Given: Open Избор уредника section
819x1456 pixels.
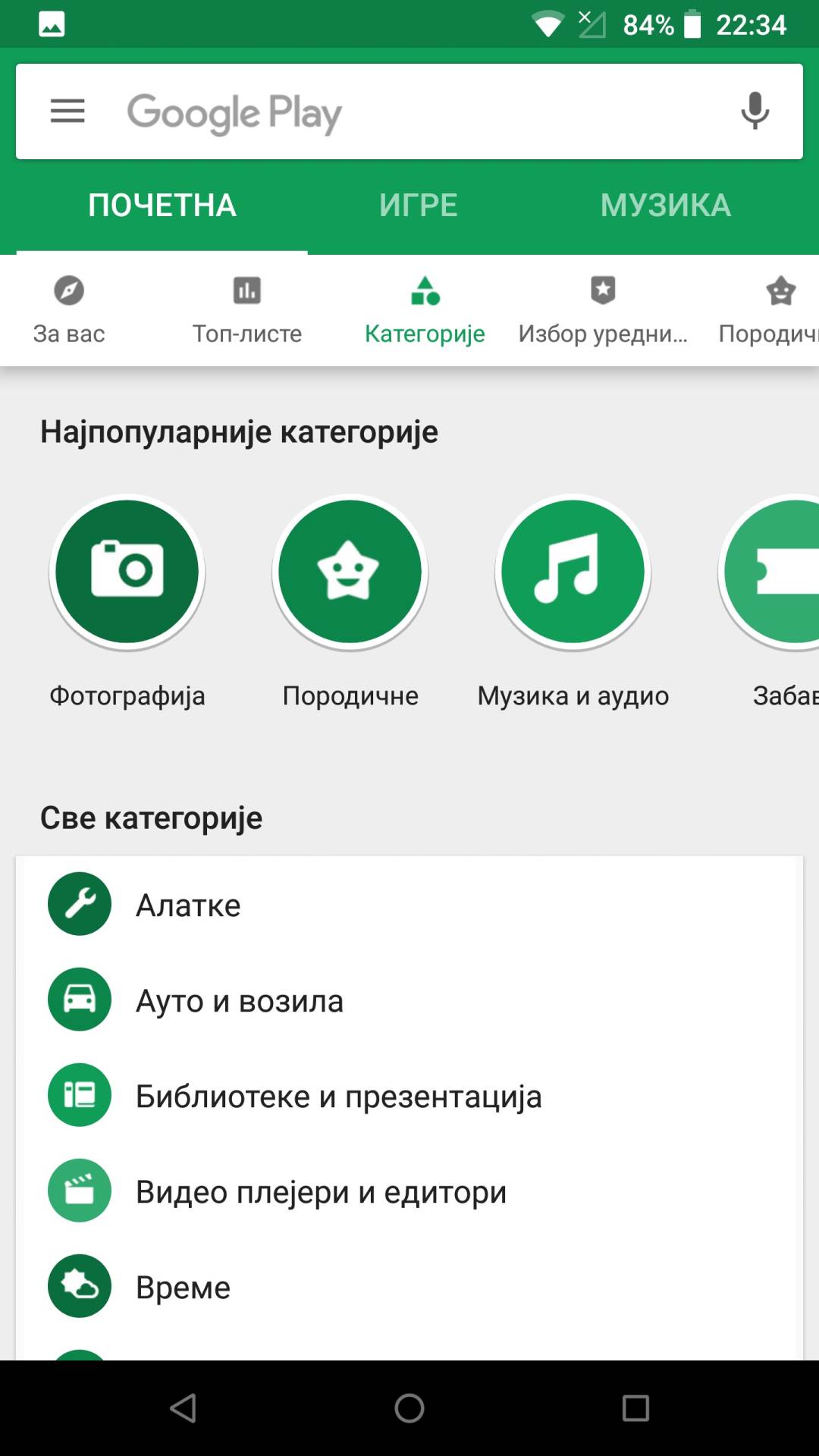Looking at the screenshot, I should tap(603, 310).
